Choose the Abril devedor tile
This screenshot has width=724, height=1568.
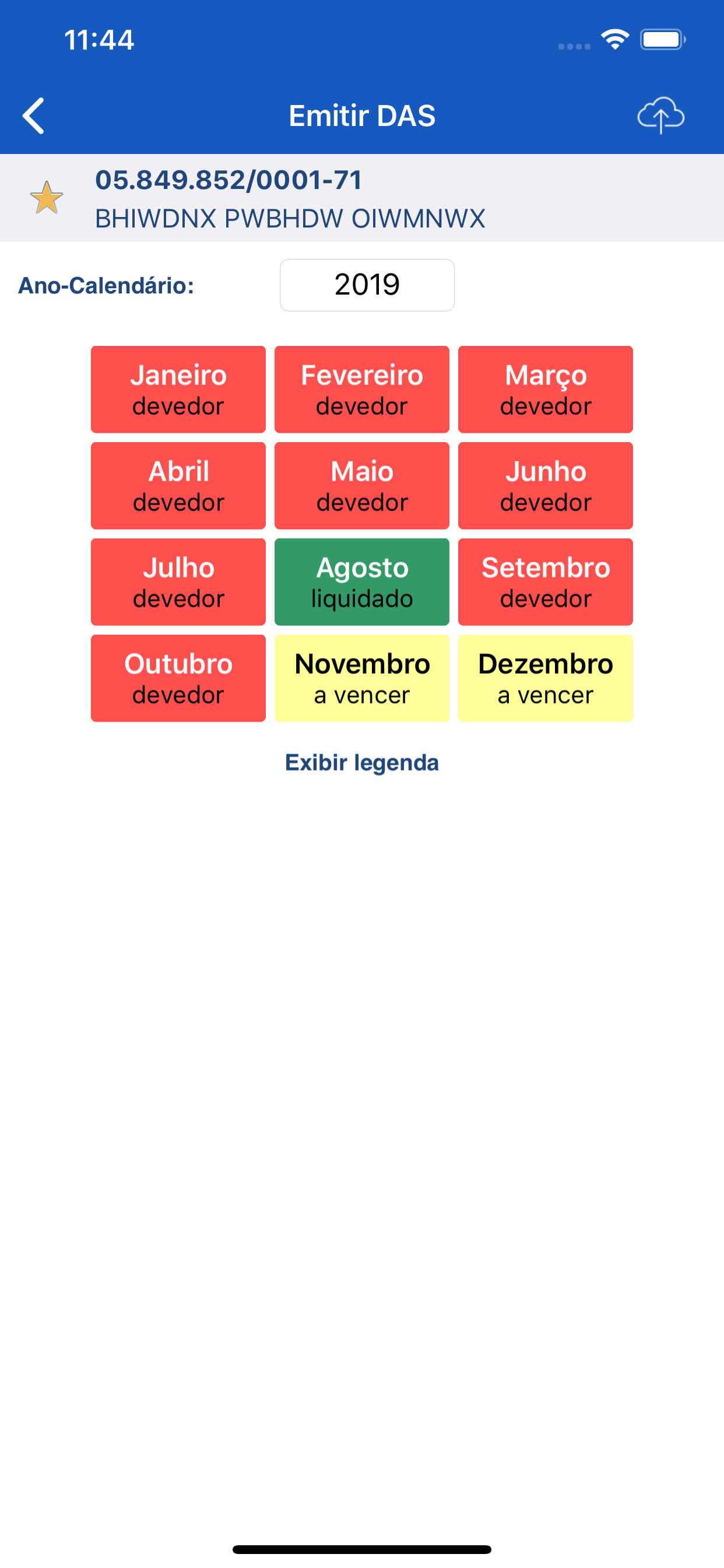pyautogui.click(x=178, y=486)
